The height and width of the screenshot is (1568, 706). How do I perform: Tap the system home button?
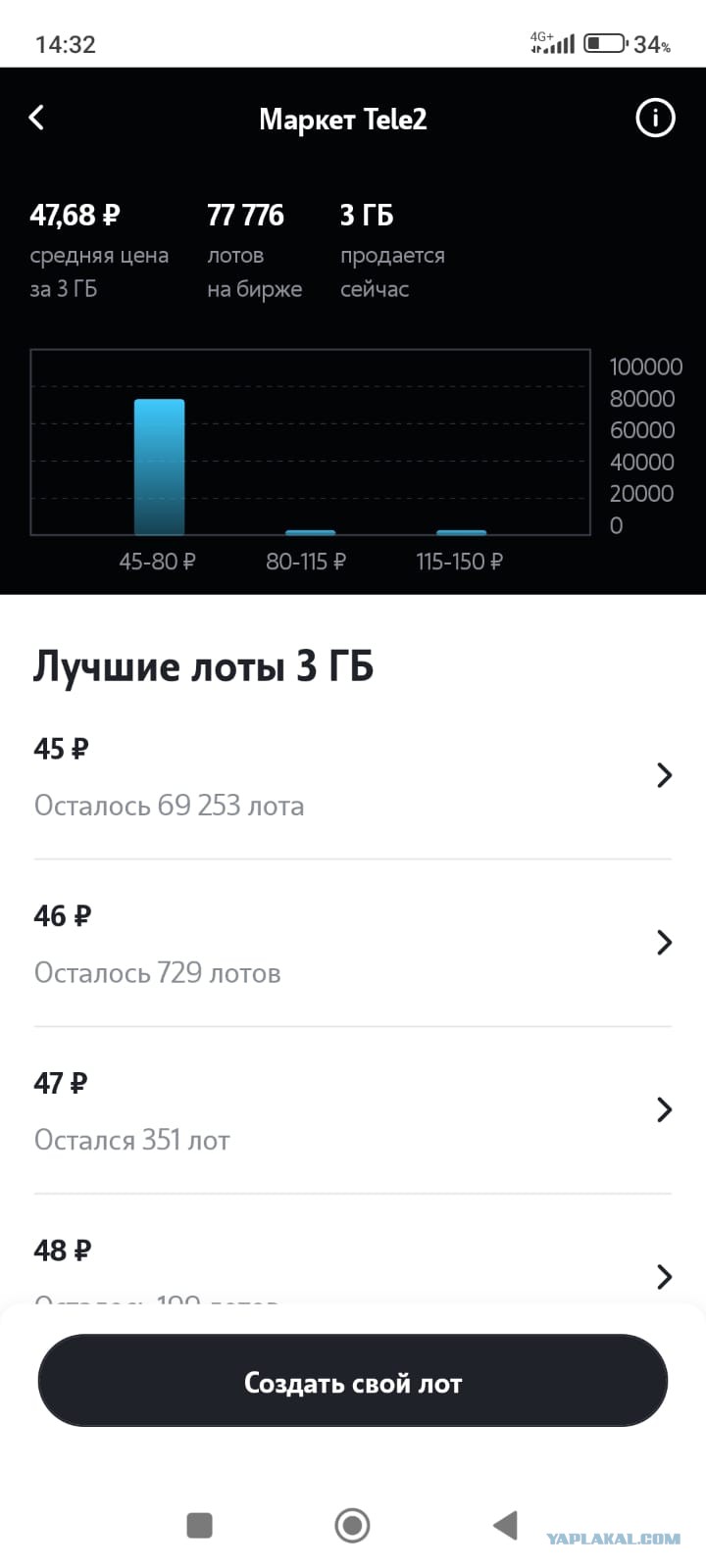click(x=352, y=1525)
